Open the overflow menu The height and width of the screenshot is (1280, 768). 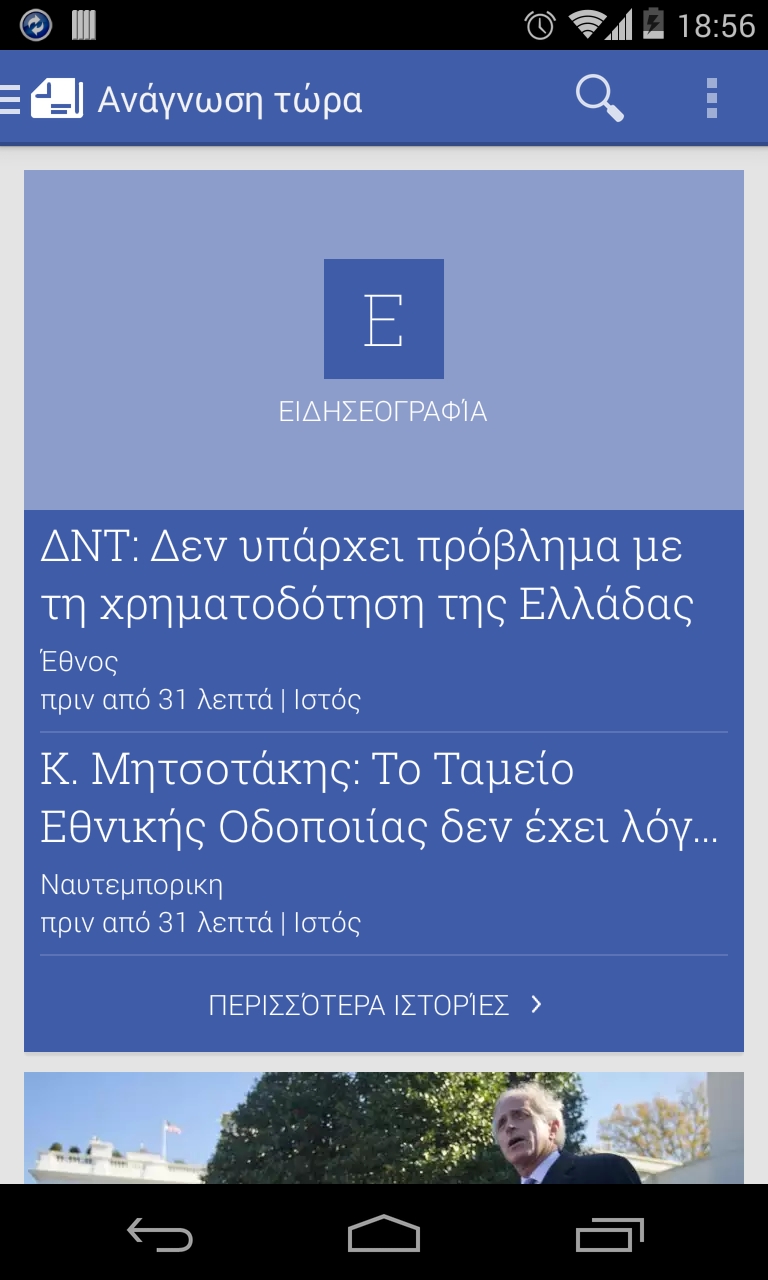click(712, 99)
